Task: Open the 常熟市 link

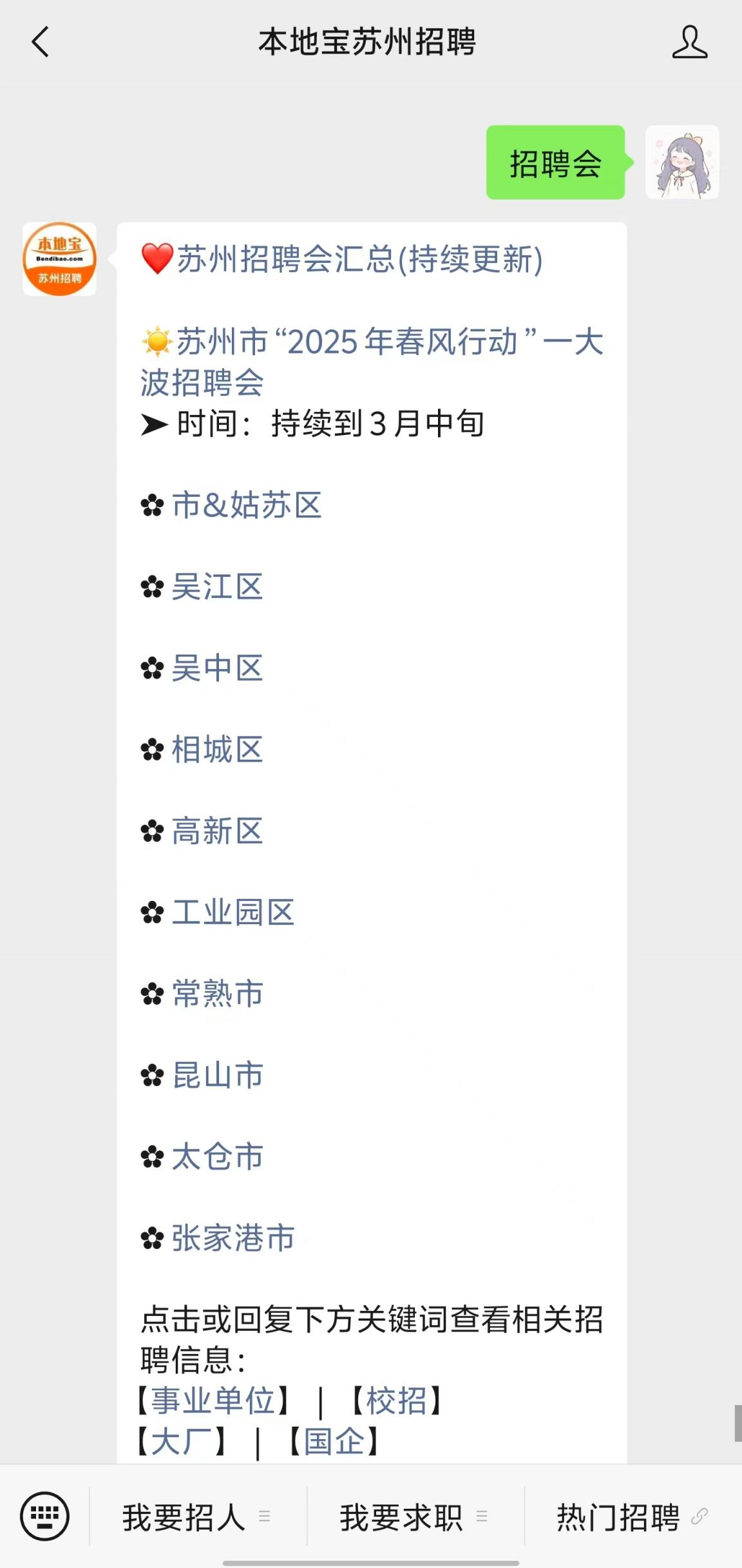Action: (217, 993)
